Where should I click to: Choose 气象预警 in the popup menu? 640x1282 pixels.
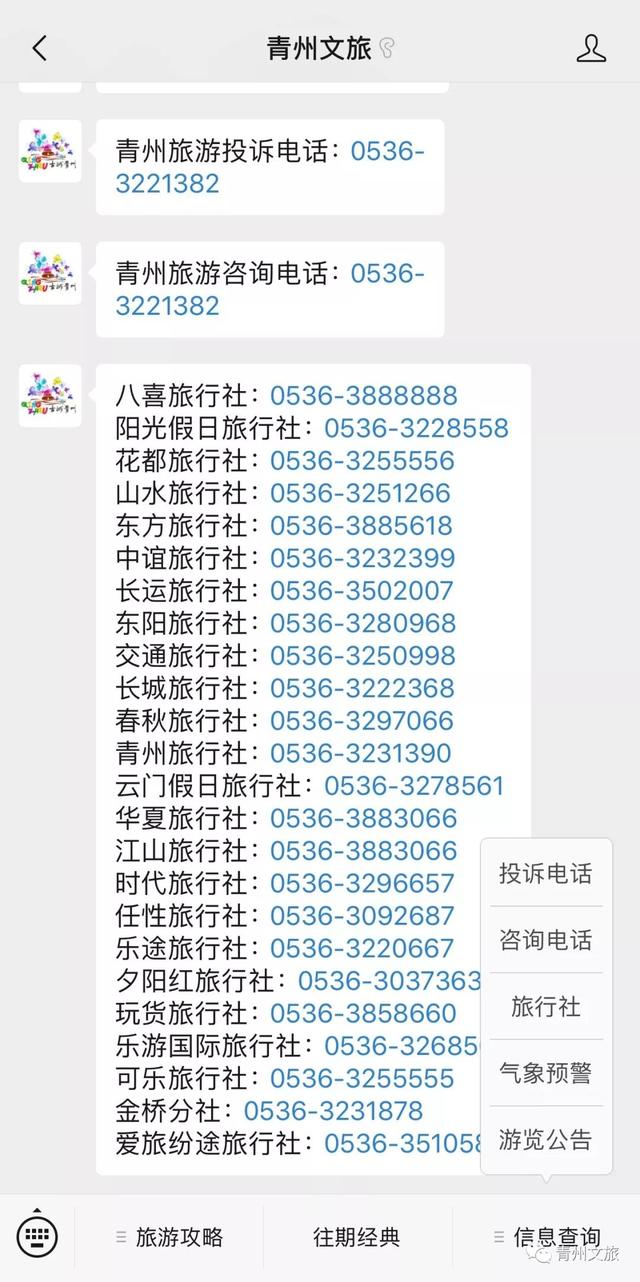545,1073
